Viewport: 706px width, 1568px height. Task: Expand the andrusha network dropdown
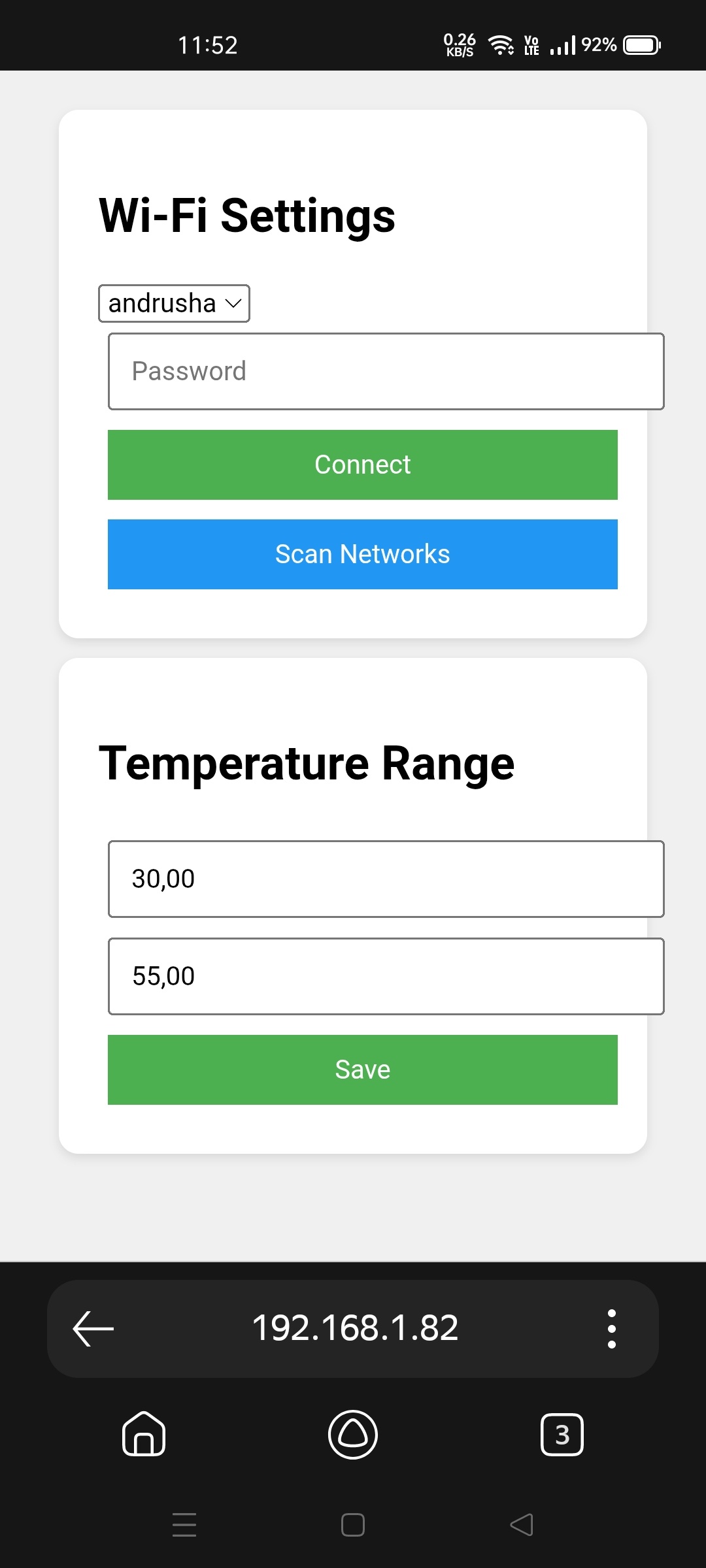(174, 303)
